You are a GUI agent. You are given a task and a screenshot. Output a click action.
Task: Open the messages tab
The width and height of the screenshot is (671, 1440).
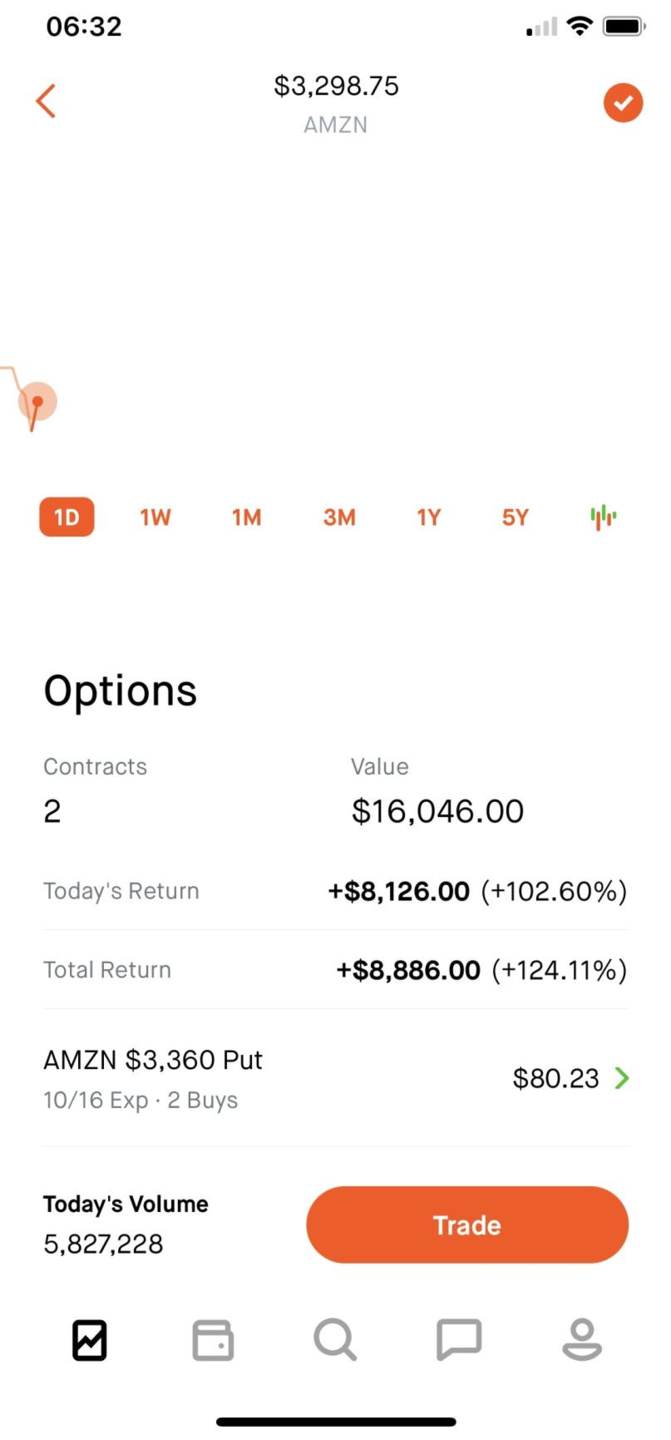pyautogui.click(x=459, y=1340)
